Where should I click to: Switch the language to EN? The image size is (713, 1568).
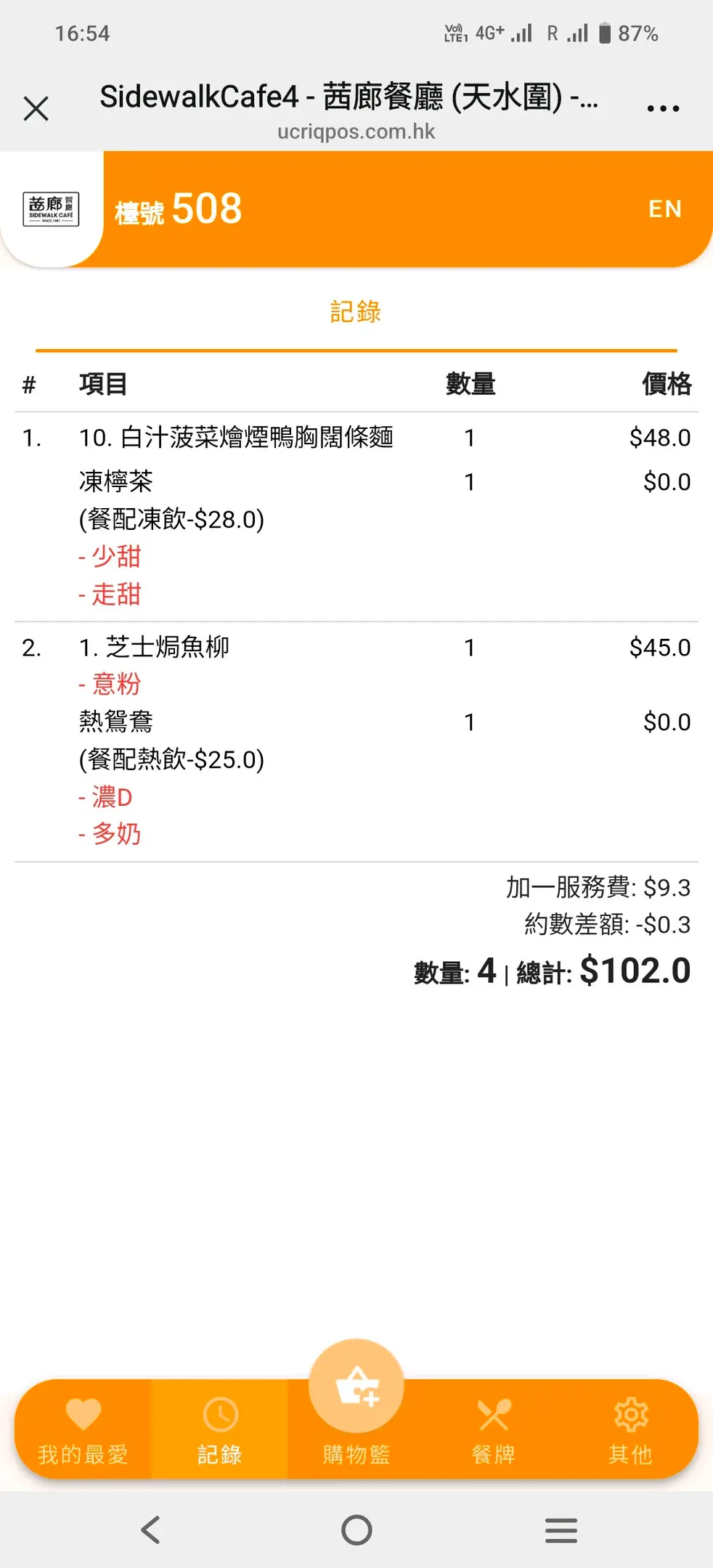pyautogui.click(x=665, y=209)
